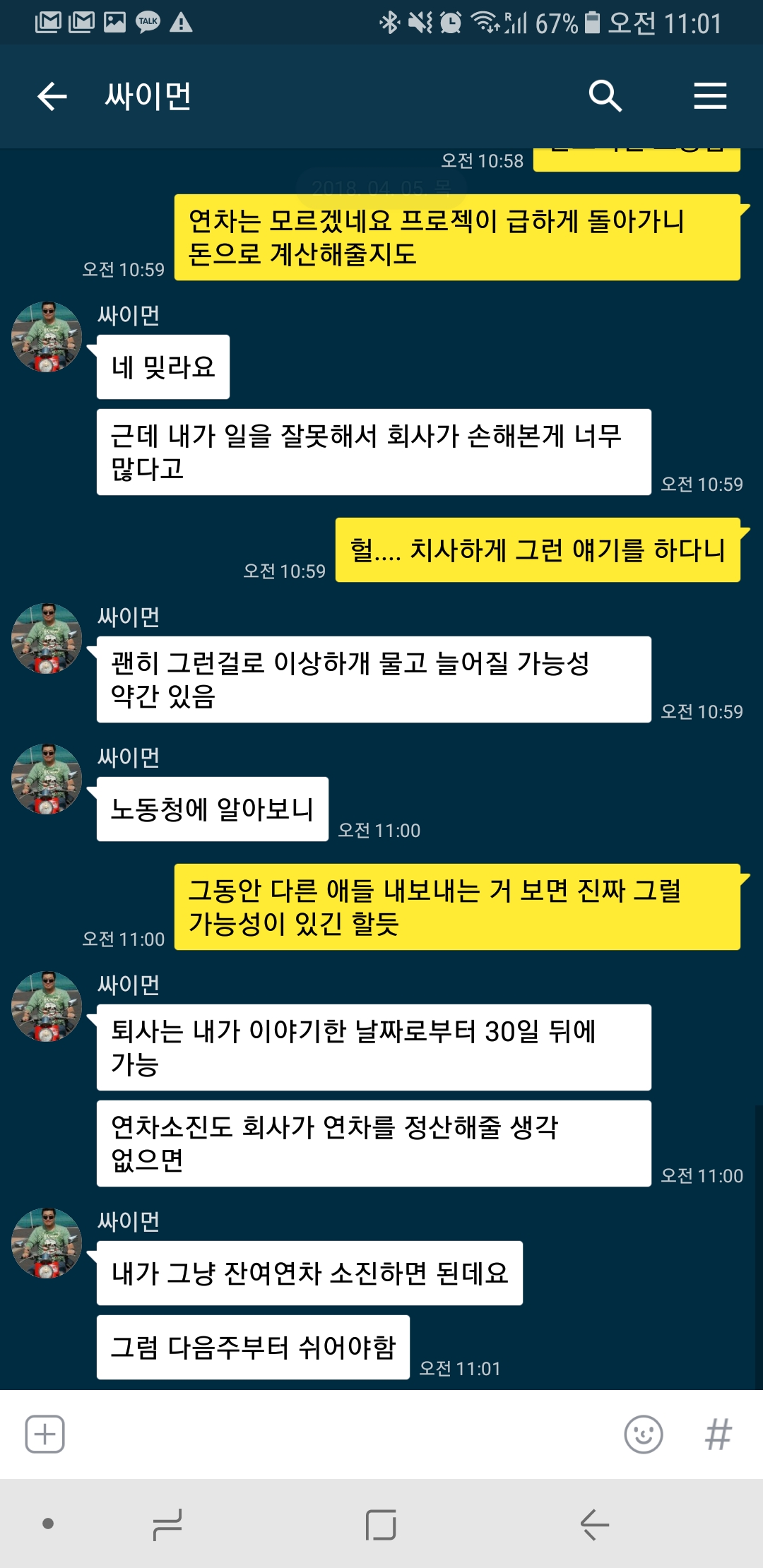Open the plus attachment menu
763x1568 pixels.
[x=45, y=1434]
